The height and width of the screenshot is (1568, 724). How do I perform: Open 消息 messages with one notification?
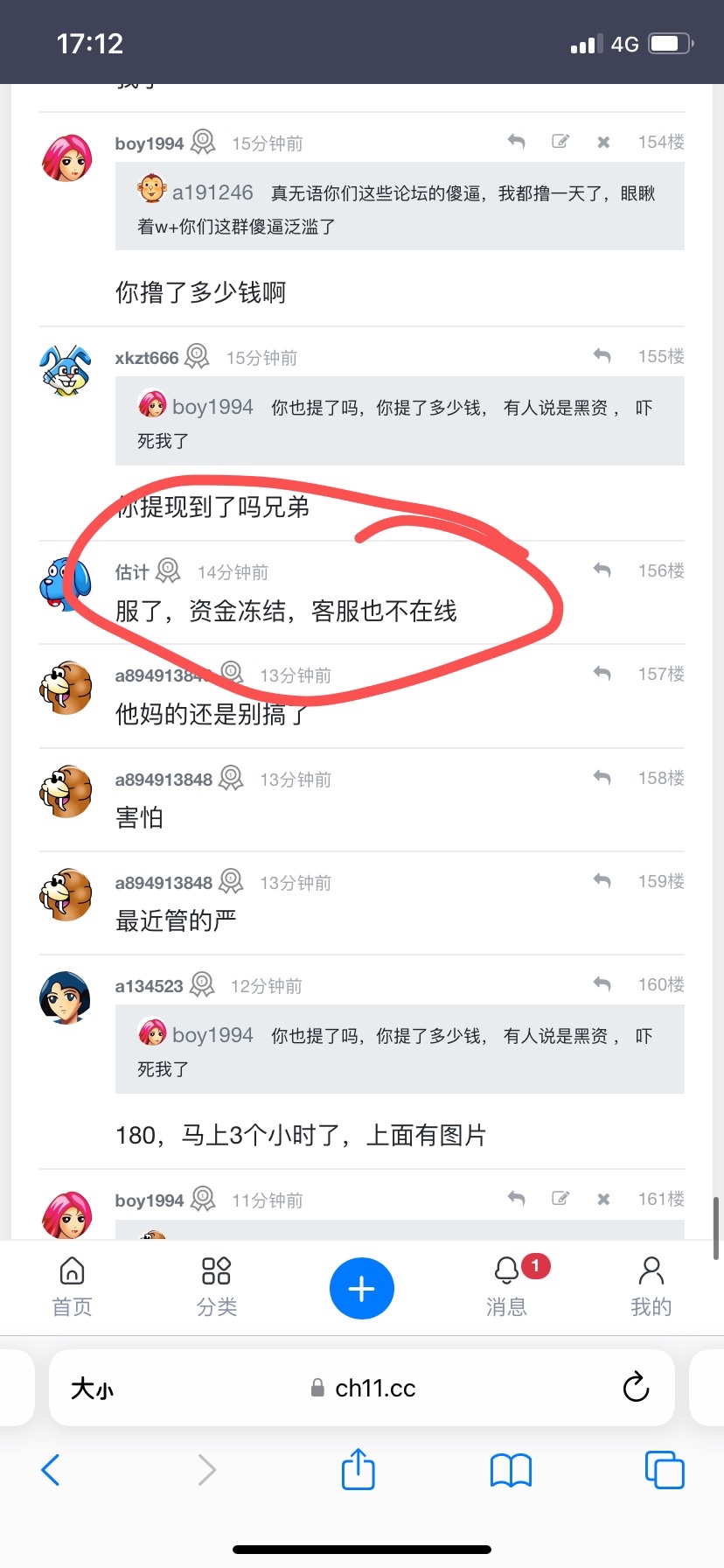click(507, 1287)
